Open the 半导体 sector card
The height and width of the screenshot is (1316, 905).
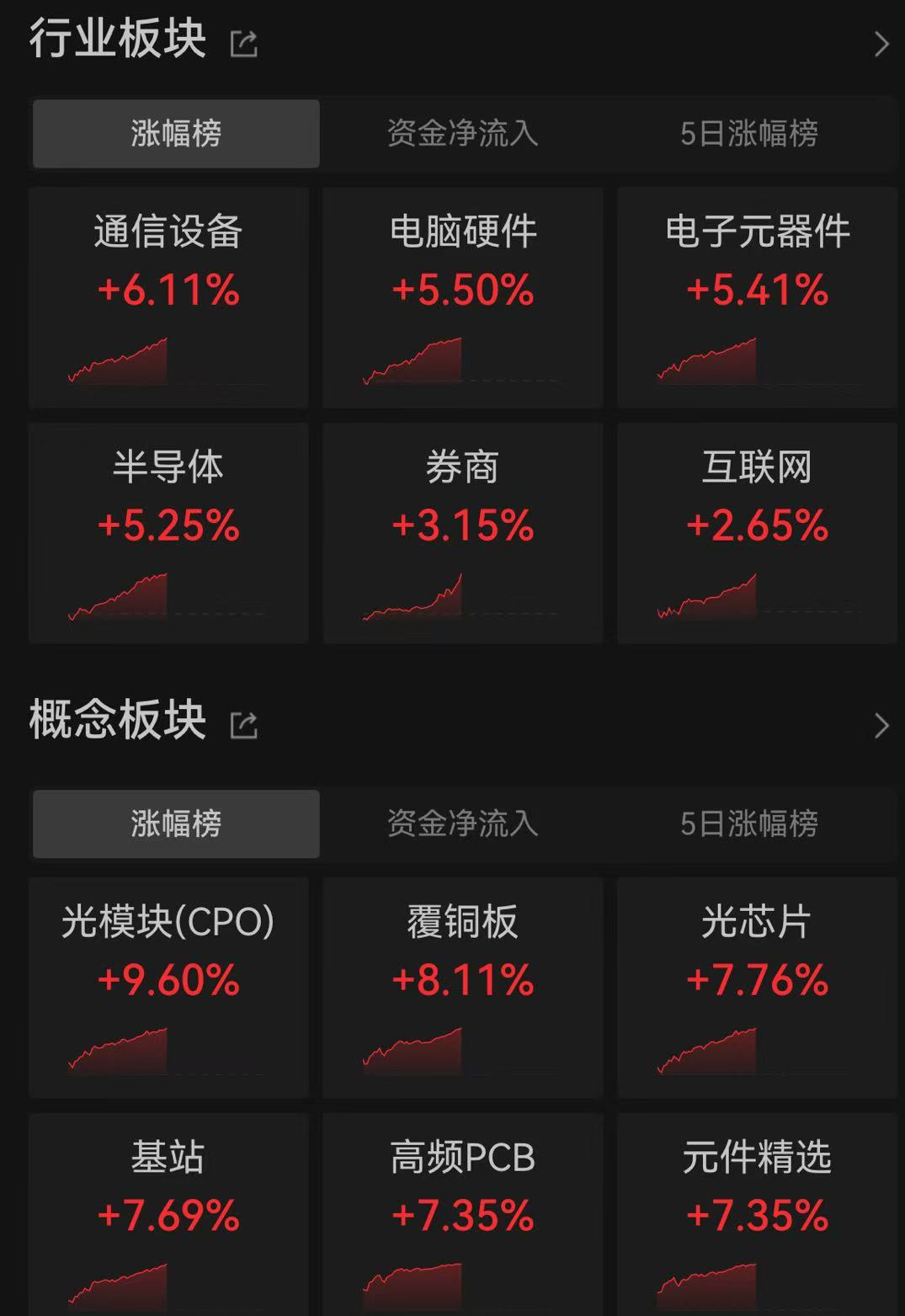[x=168, y=533]
